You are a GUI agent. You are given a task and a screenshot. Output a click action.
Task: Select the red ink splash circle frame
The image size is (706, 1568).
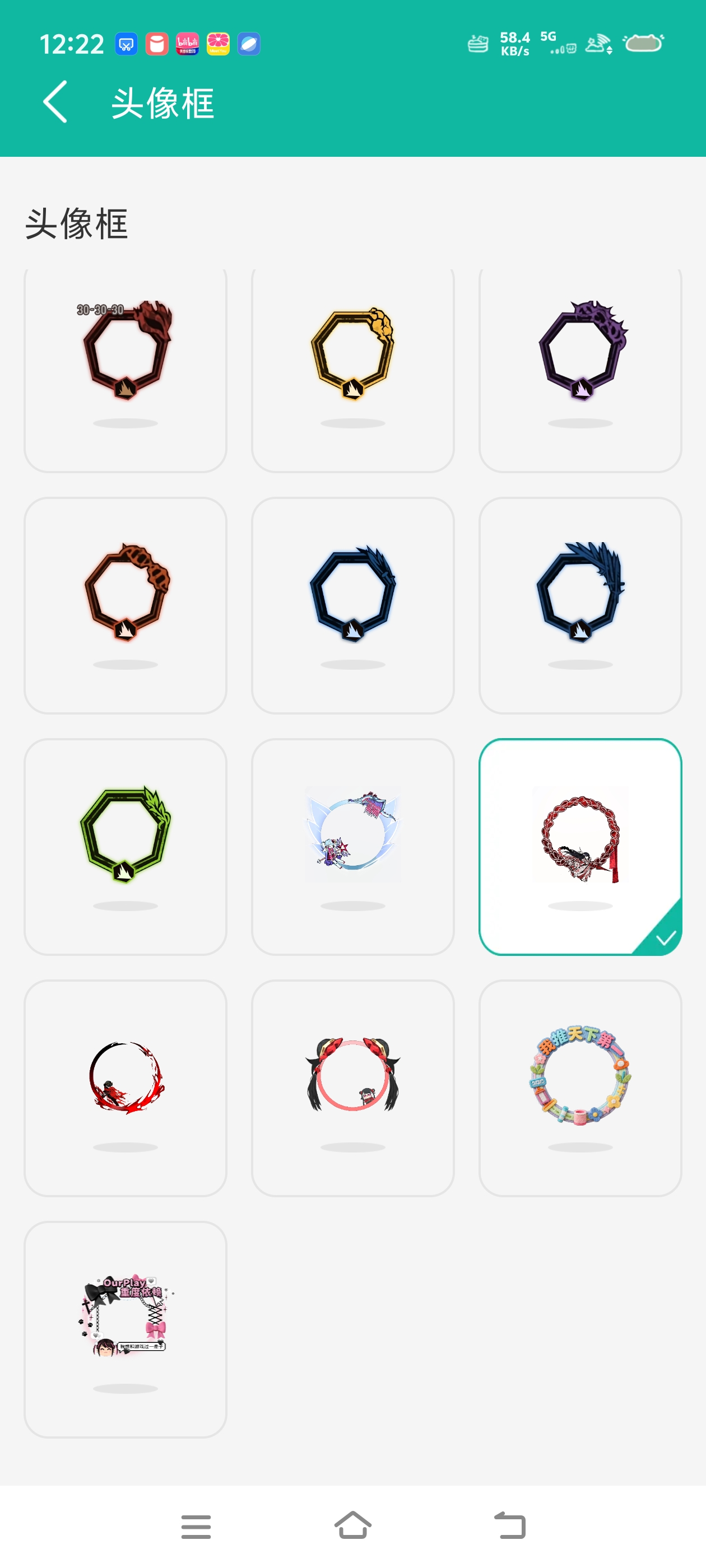point(126,1087)
